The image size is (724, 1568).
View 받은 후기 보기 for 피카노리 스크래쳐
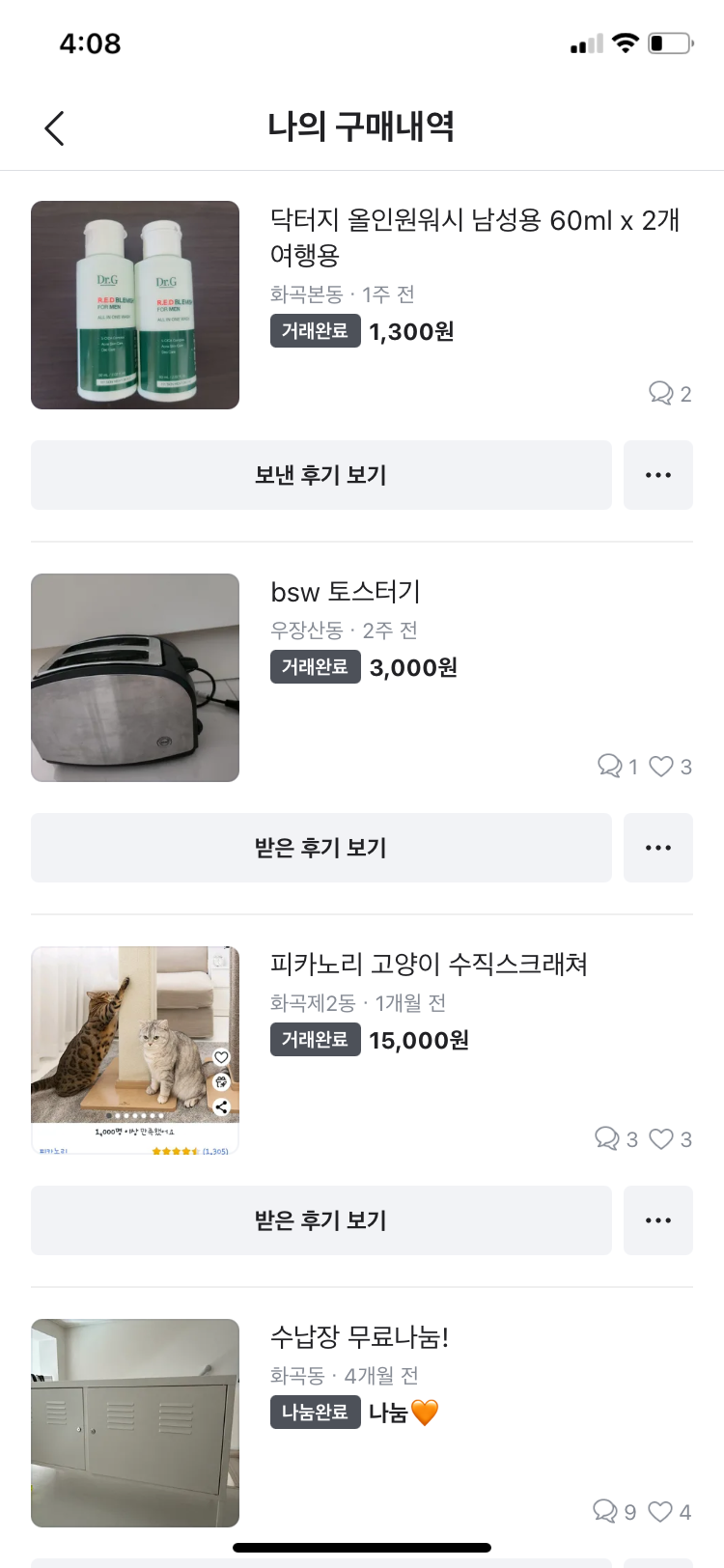coord(320,1220)
